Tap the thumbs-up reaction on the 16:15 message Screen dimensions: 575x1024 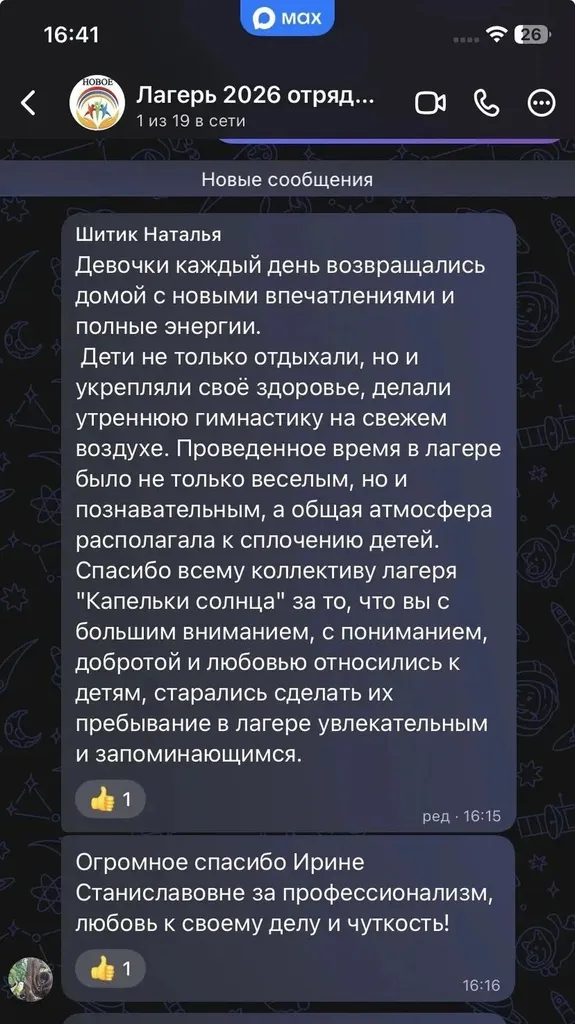coord(110,799)
